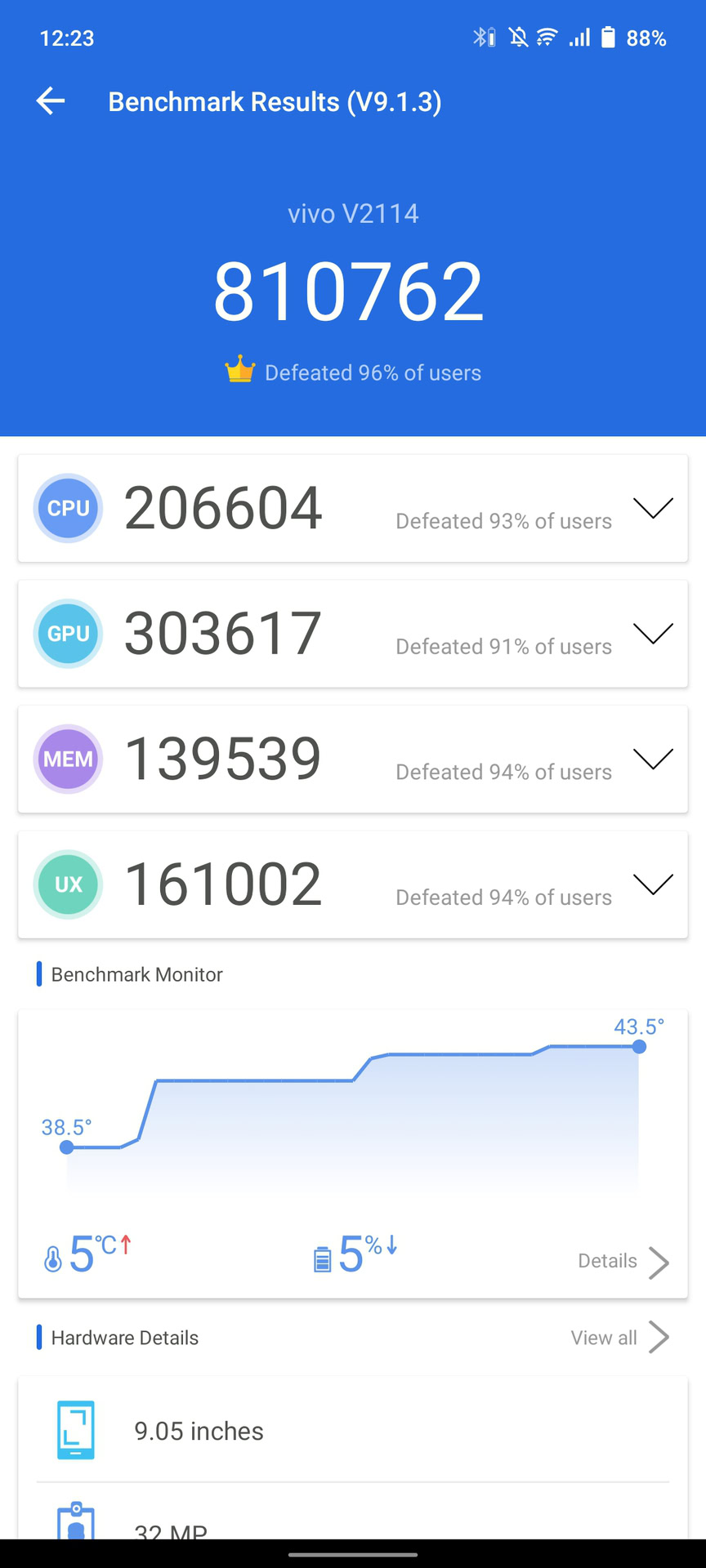Expand the GPU score breakdown
Viewport: 706px width, 1568px height.
(653, 634)
